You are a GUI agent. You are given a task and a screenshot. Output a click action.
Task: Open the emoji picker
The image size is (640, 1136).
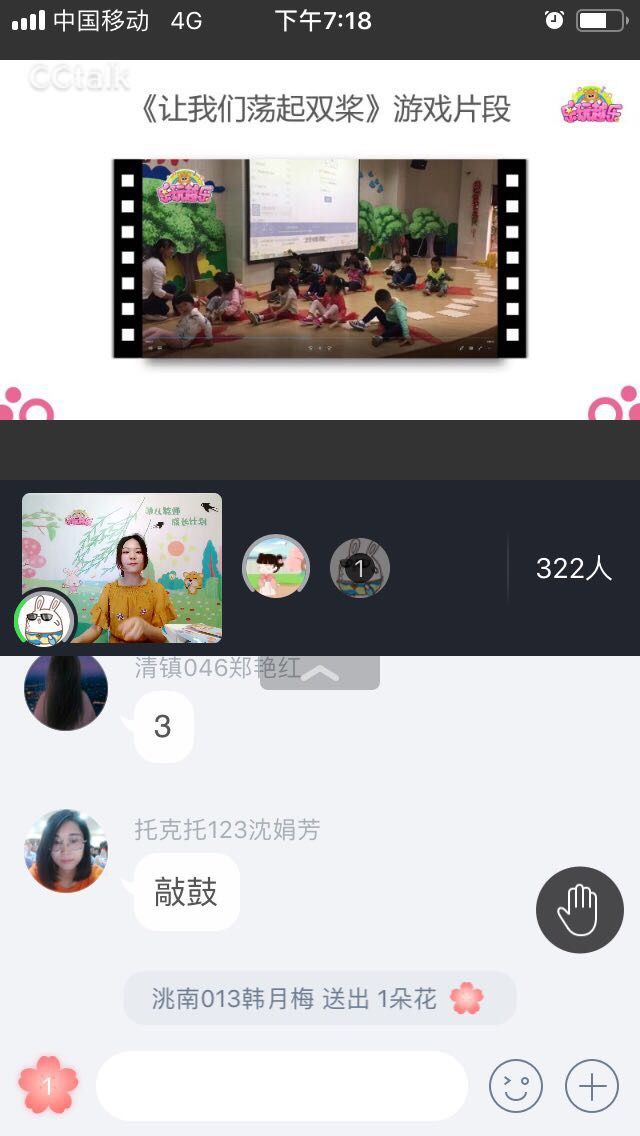pos(515,1086)
